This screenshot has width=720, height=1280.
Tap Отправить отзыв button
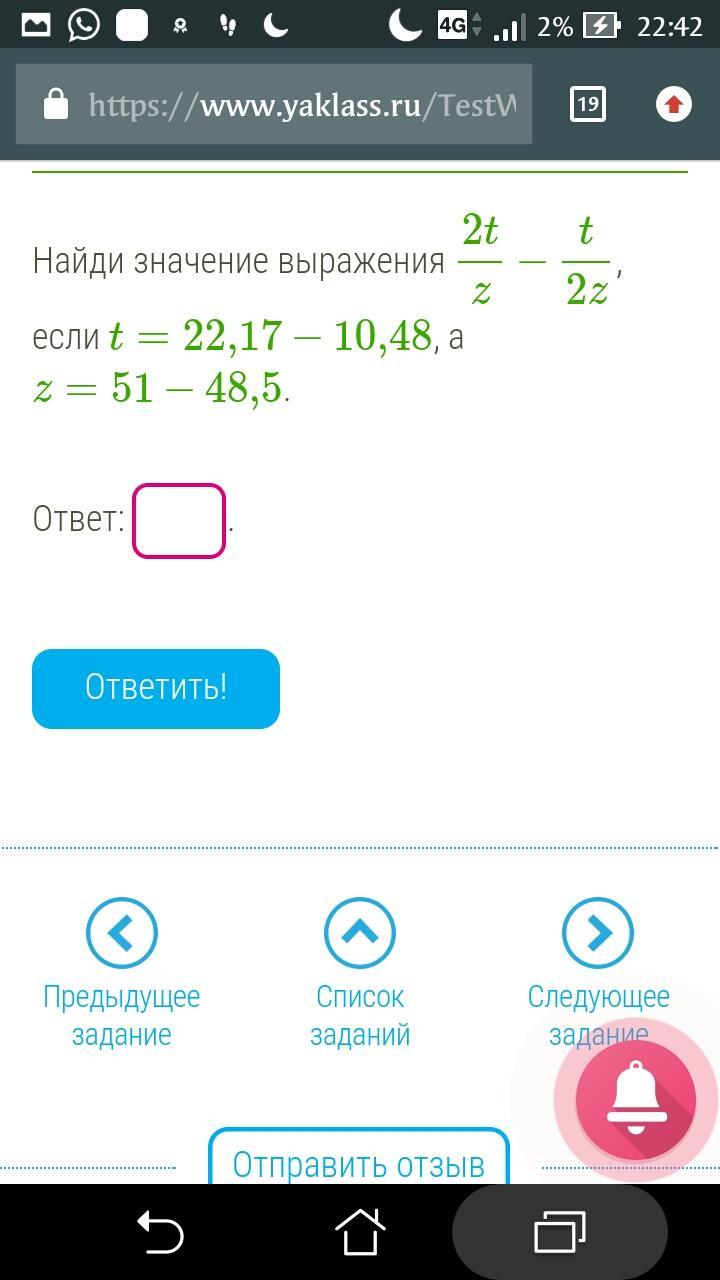point(359,1158)
